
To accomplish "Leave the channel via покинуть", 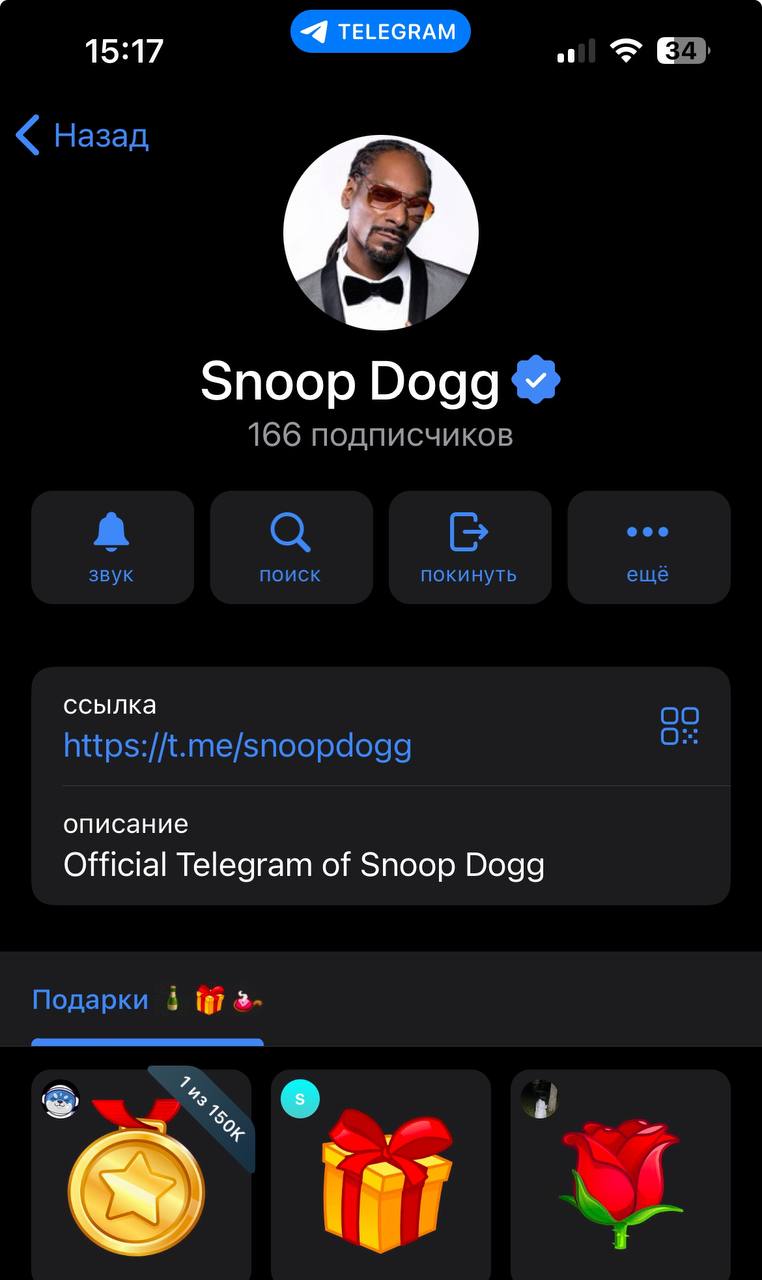I will coord(469,547).
